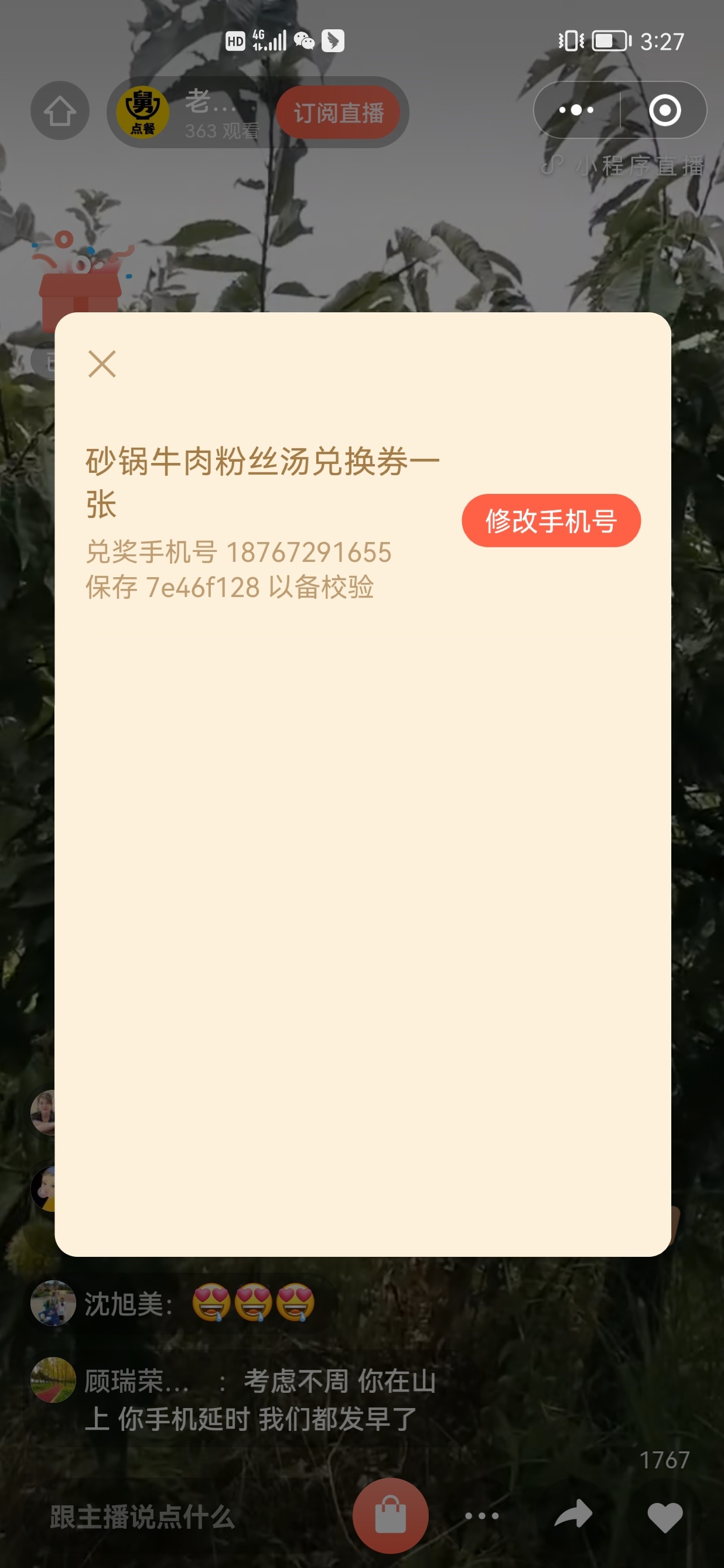The image size is (724, 1568).
Task: Tap the 跟主播说点什么 comment field
Action: (x=142, y=1516)
